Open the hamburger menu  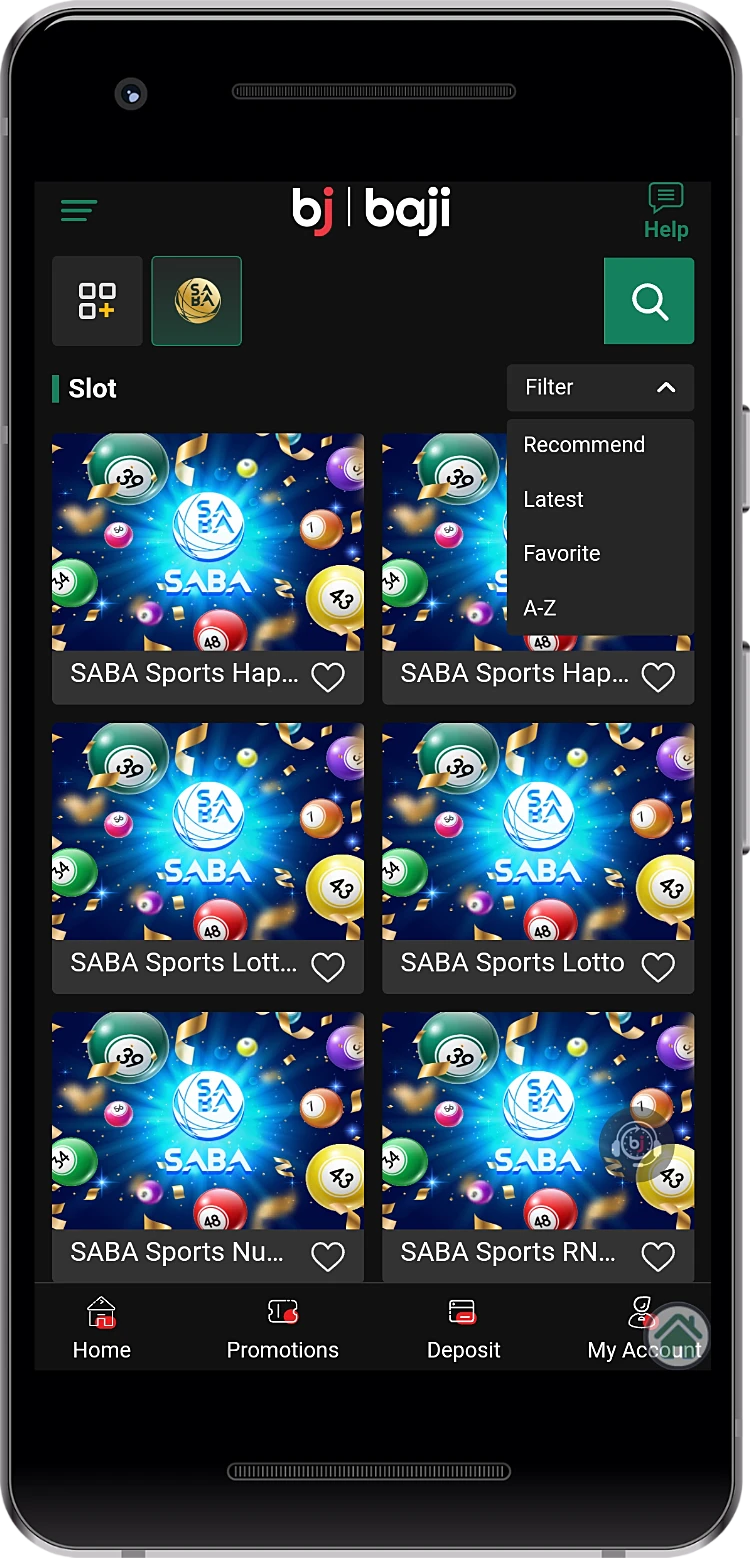[x=79, y=210]
